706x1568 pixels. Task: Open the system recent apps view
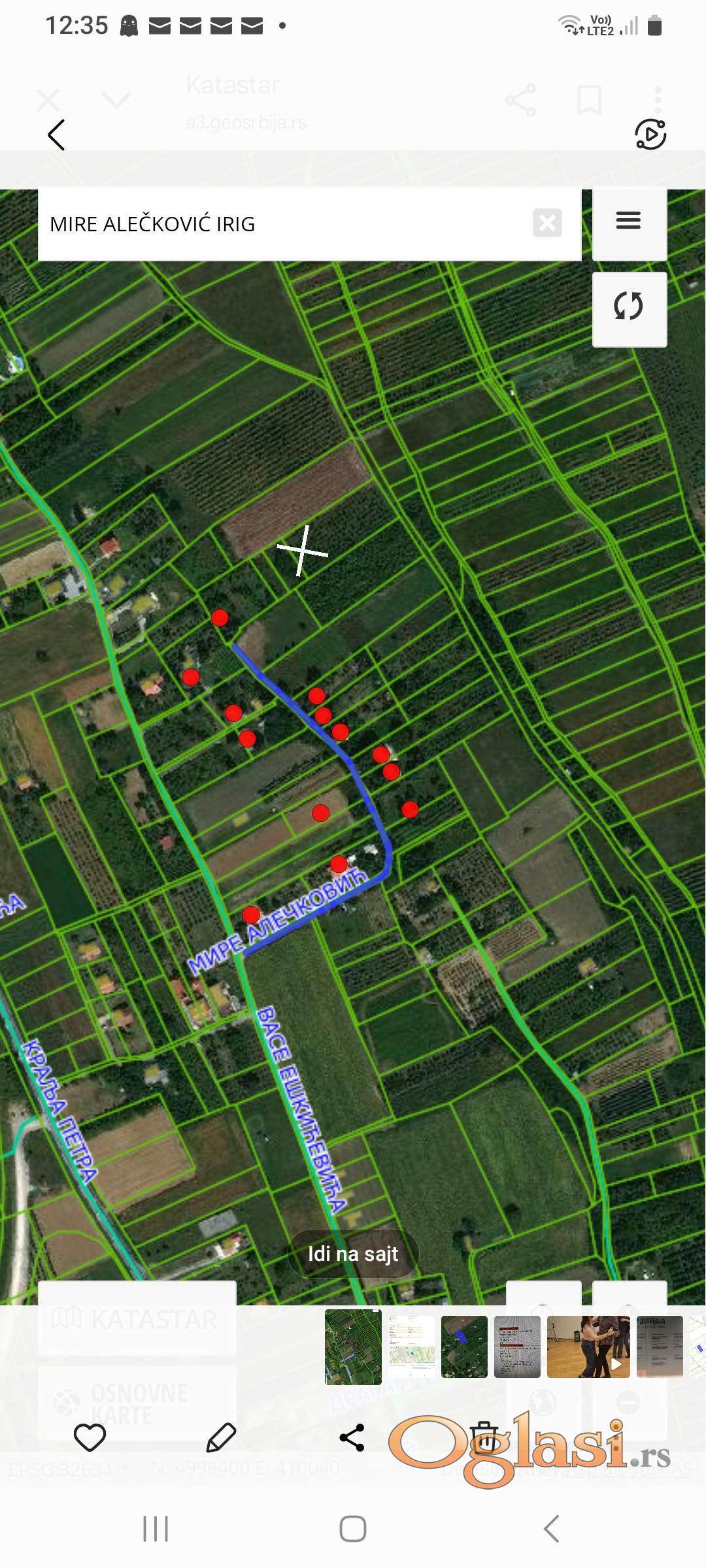coord(156,1529)
